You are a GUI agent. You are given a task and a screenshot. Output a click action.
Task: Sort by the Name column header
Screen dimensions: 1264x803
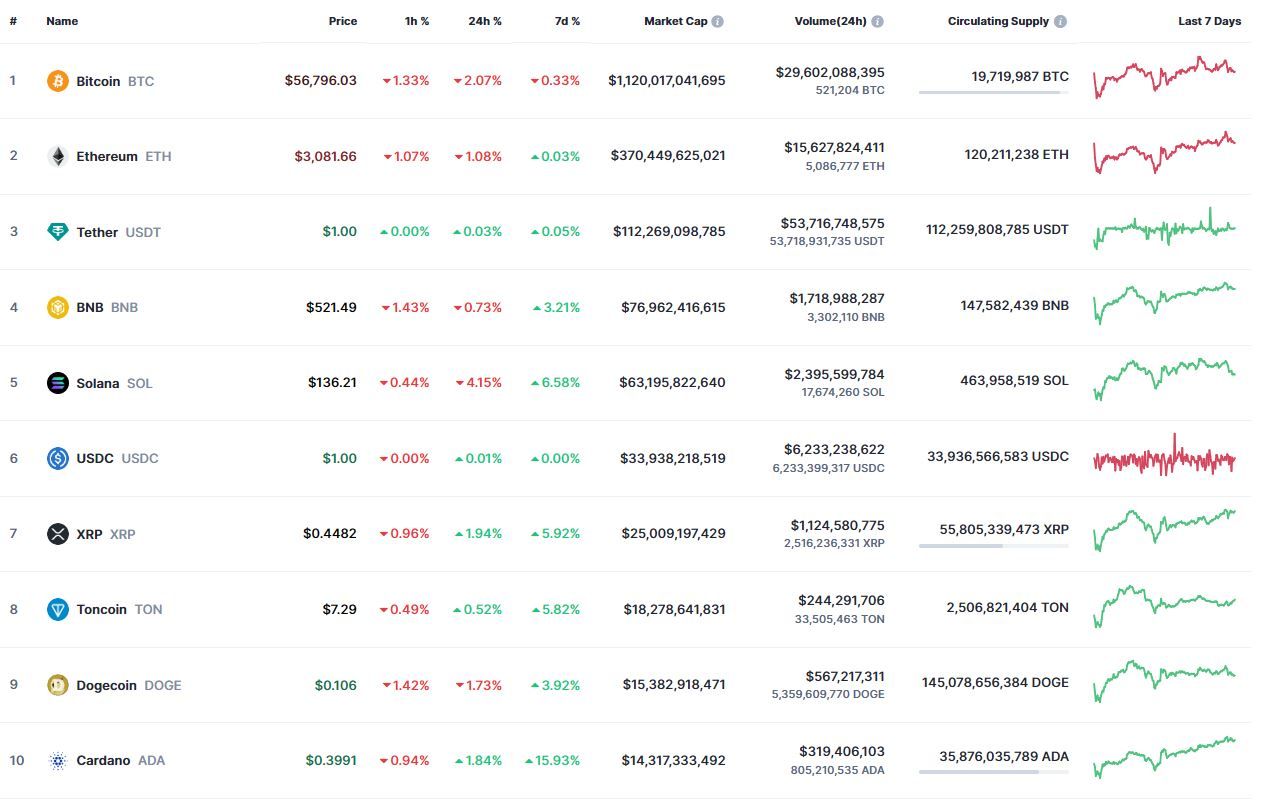(x=62, y=21)
